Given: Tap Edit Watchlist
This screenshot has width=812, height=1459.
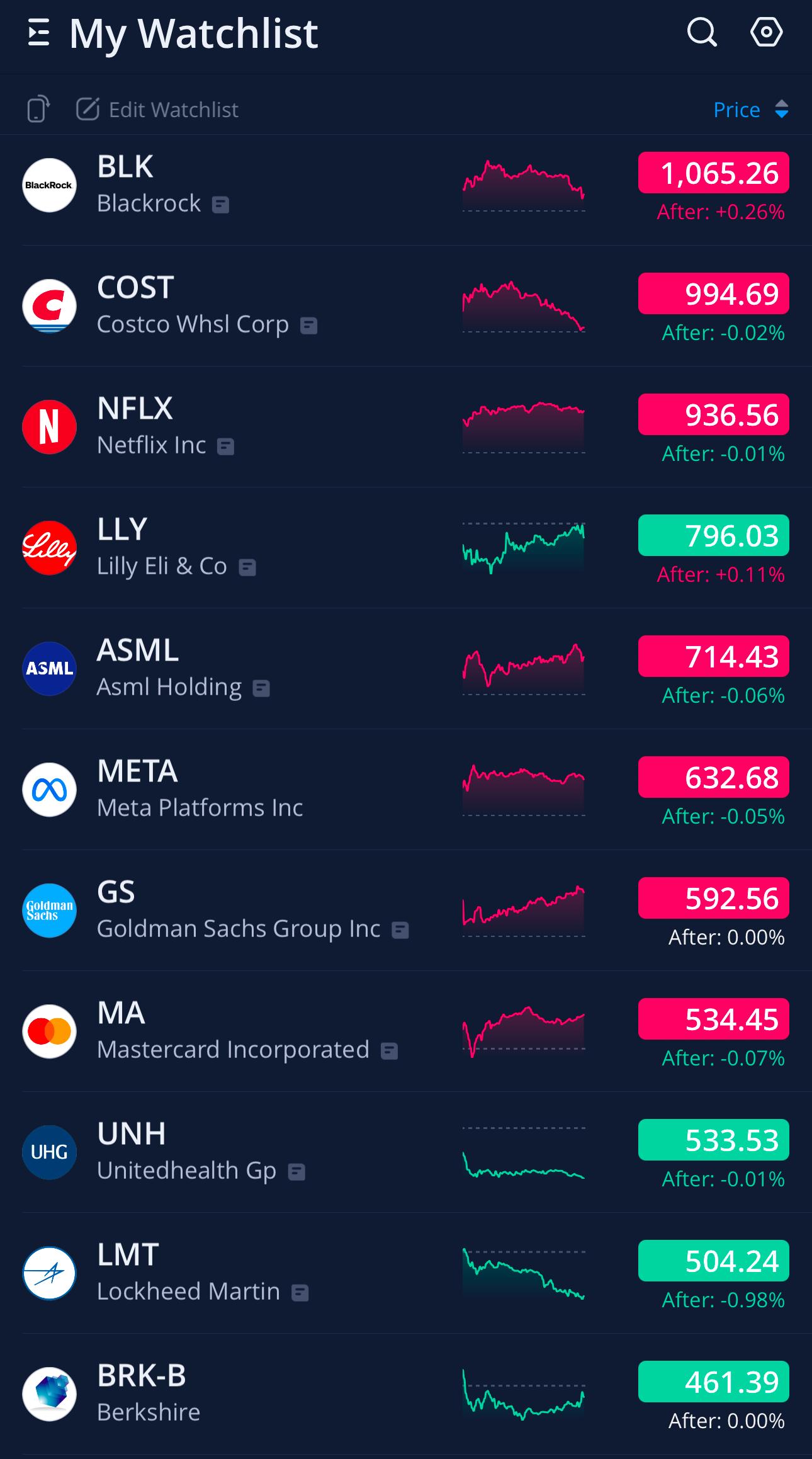Looking at the screenshot, I should (157, 110).
